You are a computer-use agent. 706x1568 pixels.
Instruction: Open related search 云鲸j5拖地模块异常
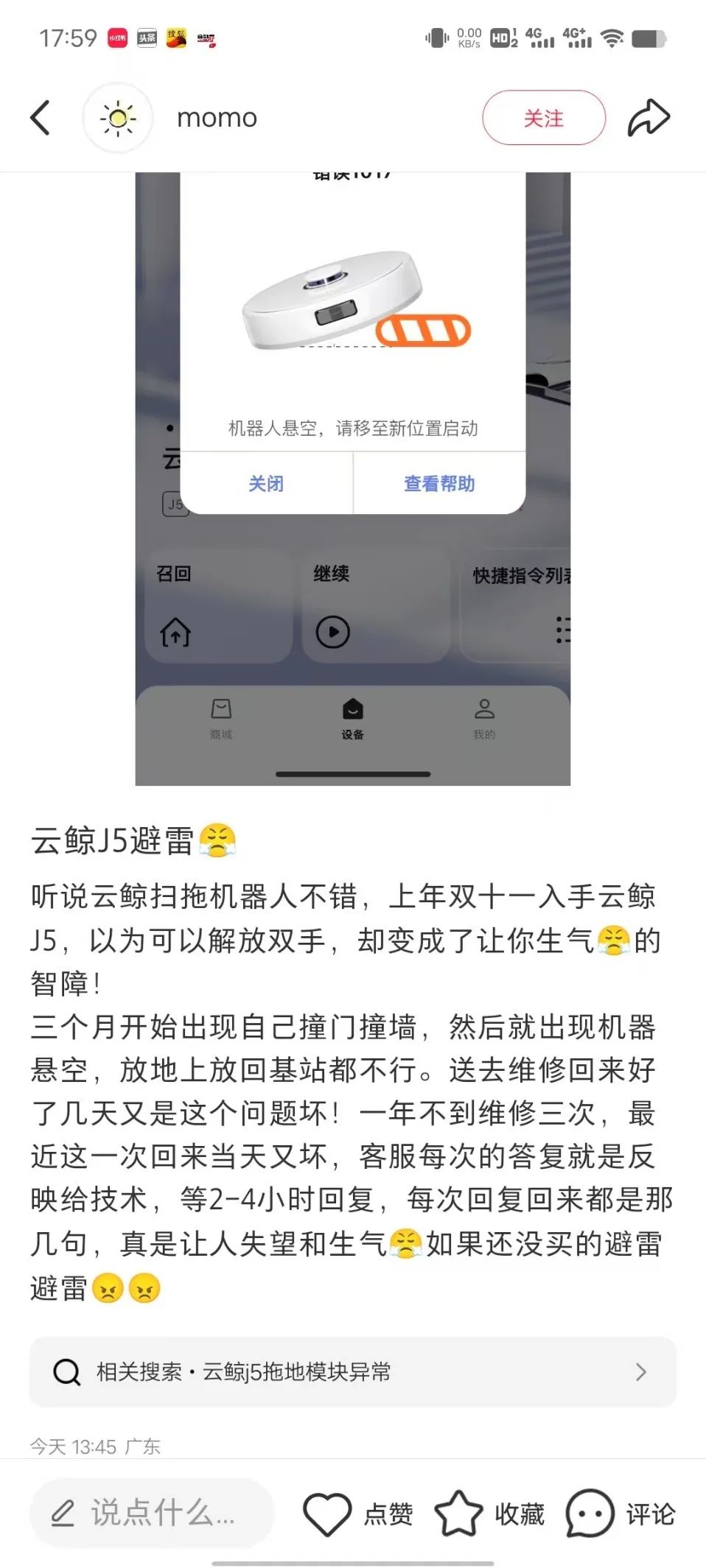pos(352,1372)
